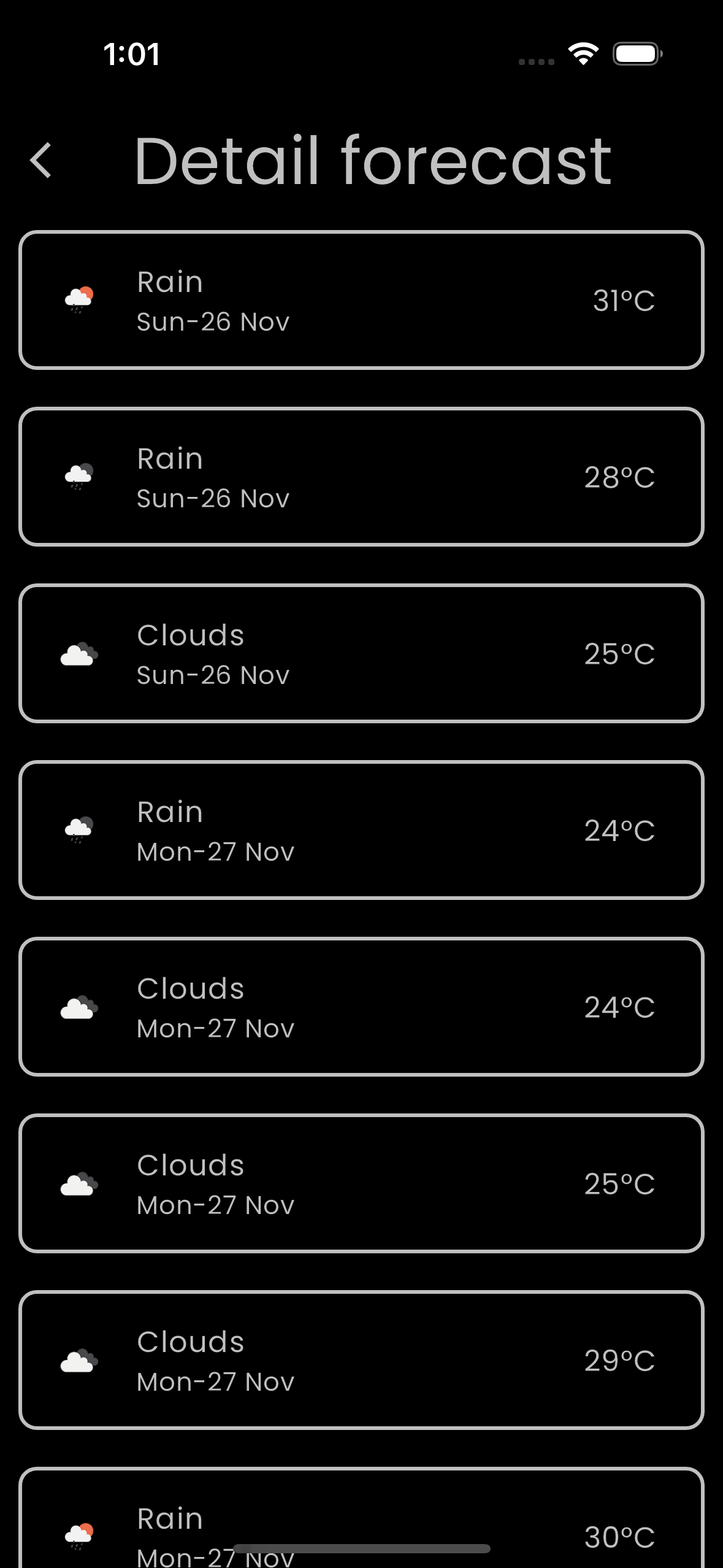Screen dimensions: 723x1568
Task: Open the Rain 31°C Sun-26 Nov card
Action: [361, 300]
